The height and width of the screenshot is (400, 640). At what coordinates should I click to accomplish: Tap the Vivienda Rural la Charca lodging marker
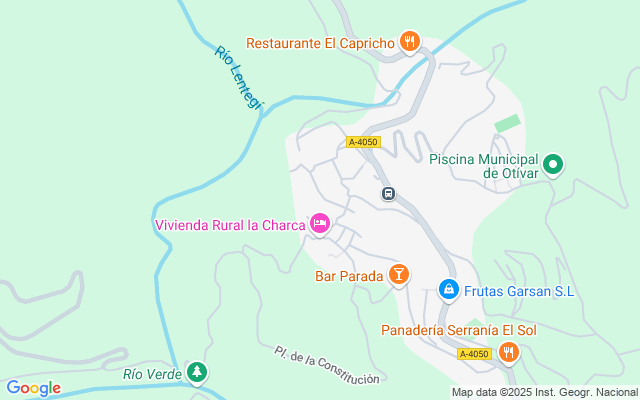tap(320, 224)
